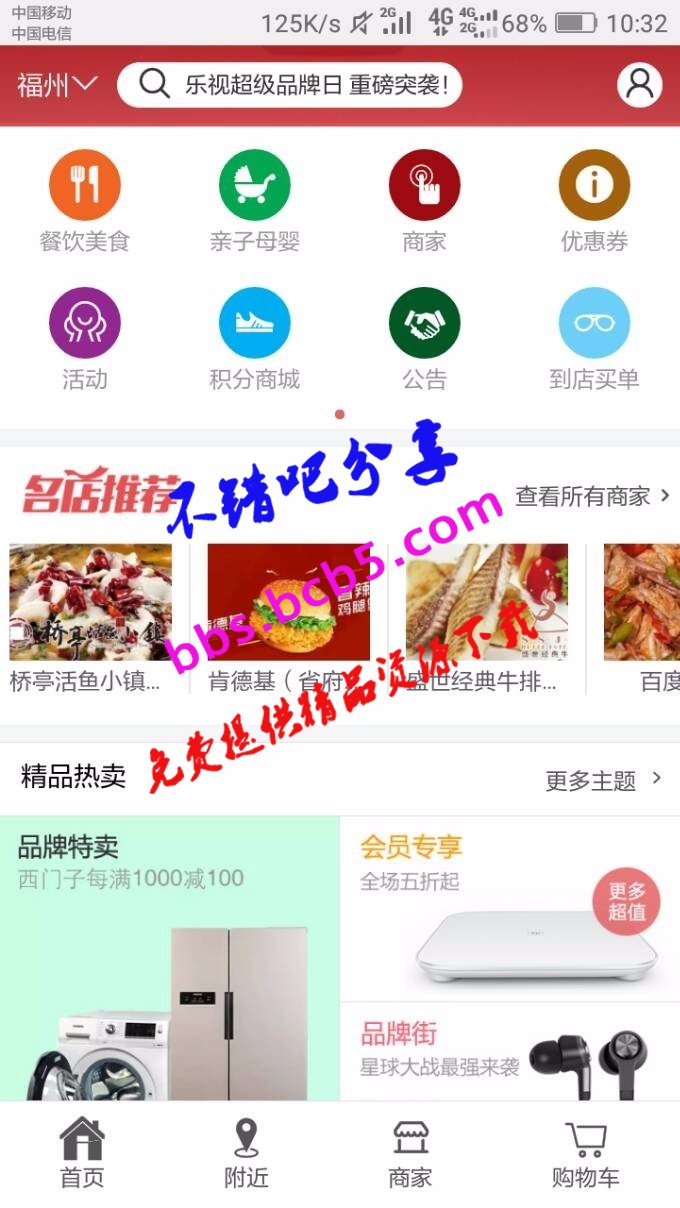Tap 更多主题 to see more themes
Image resolution: width=680 pixels, height=1208 pixels.
pyautogui.click(x=602, y=780)
